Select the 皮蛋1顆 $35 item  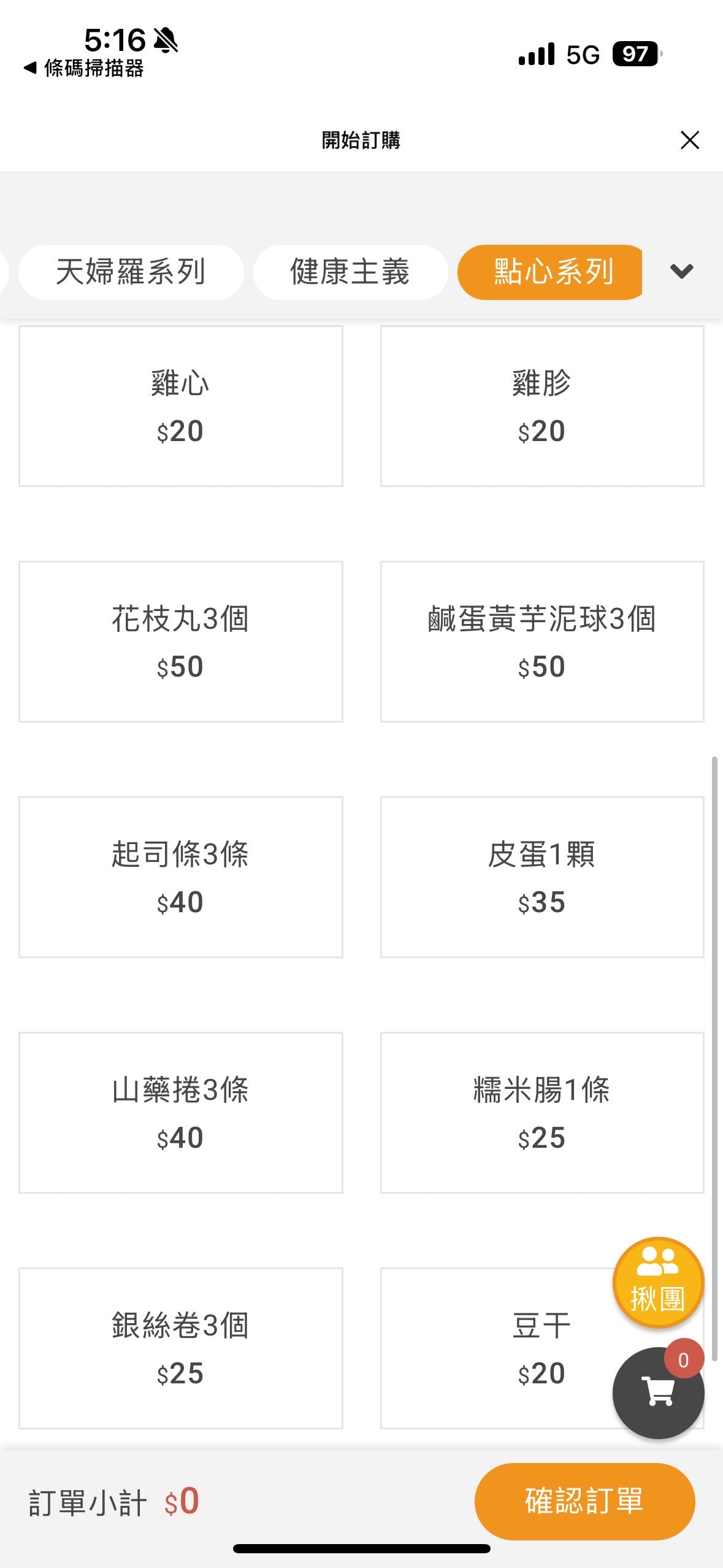pyautogui.click(x=542, y=878)
